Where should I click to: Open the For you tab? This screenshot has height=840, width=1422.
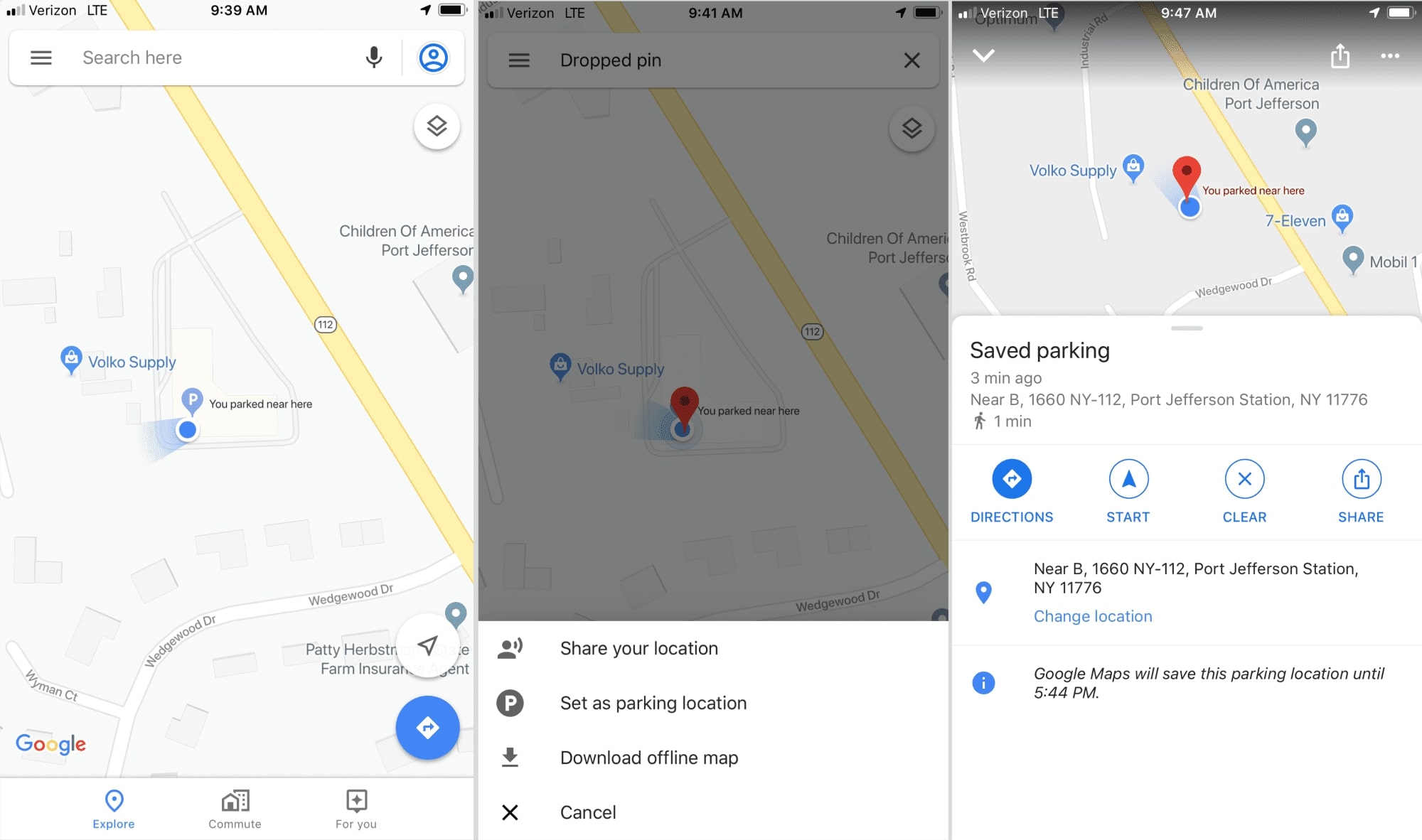[x=356, y=809]
